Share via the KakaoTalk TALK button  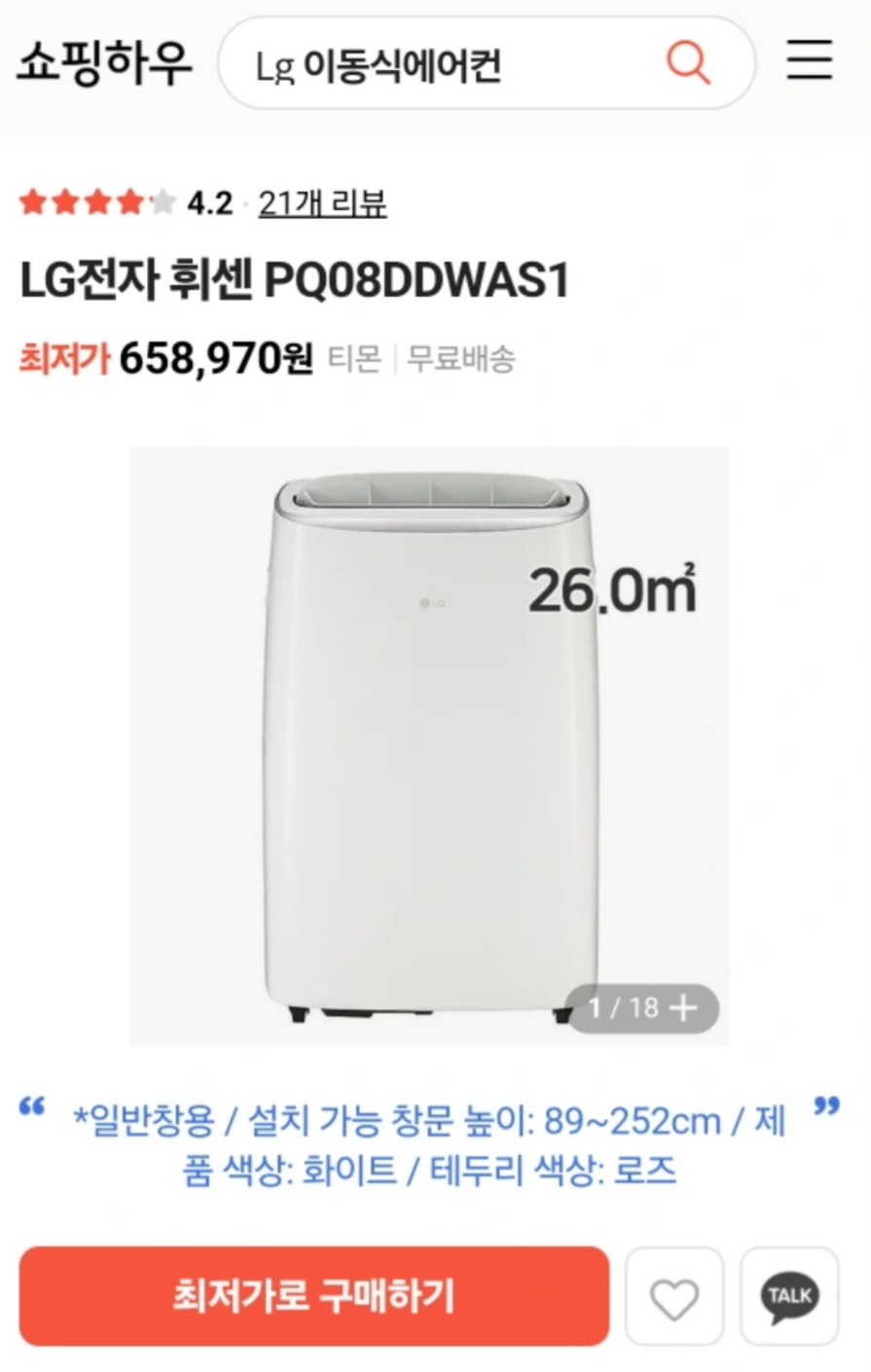point(789,1297)
